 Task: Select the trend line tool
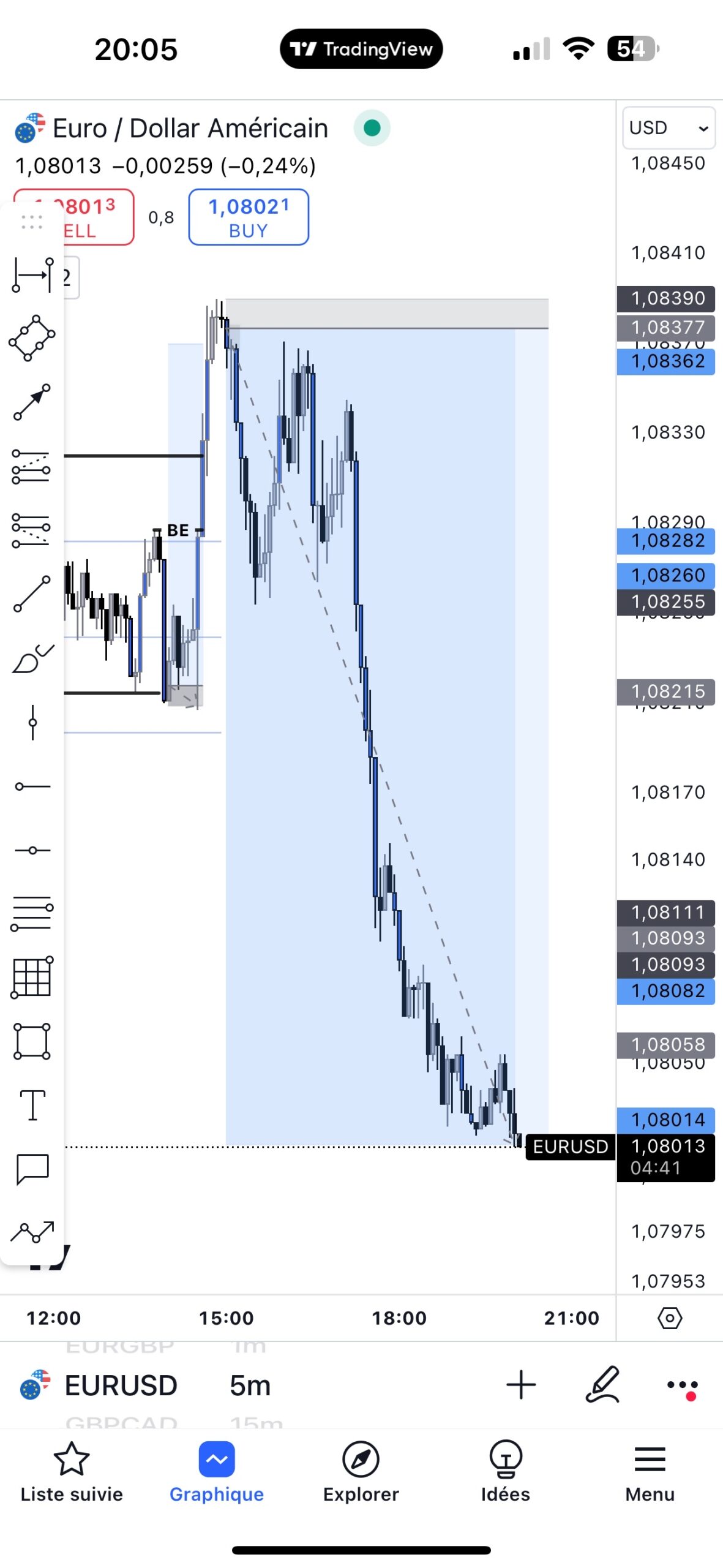click(x=32, y=594)
